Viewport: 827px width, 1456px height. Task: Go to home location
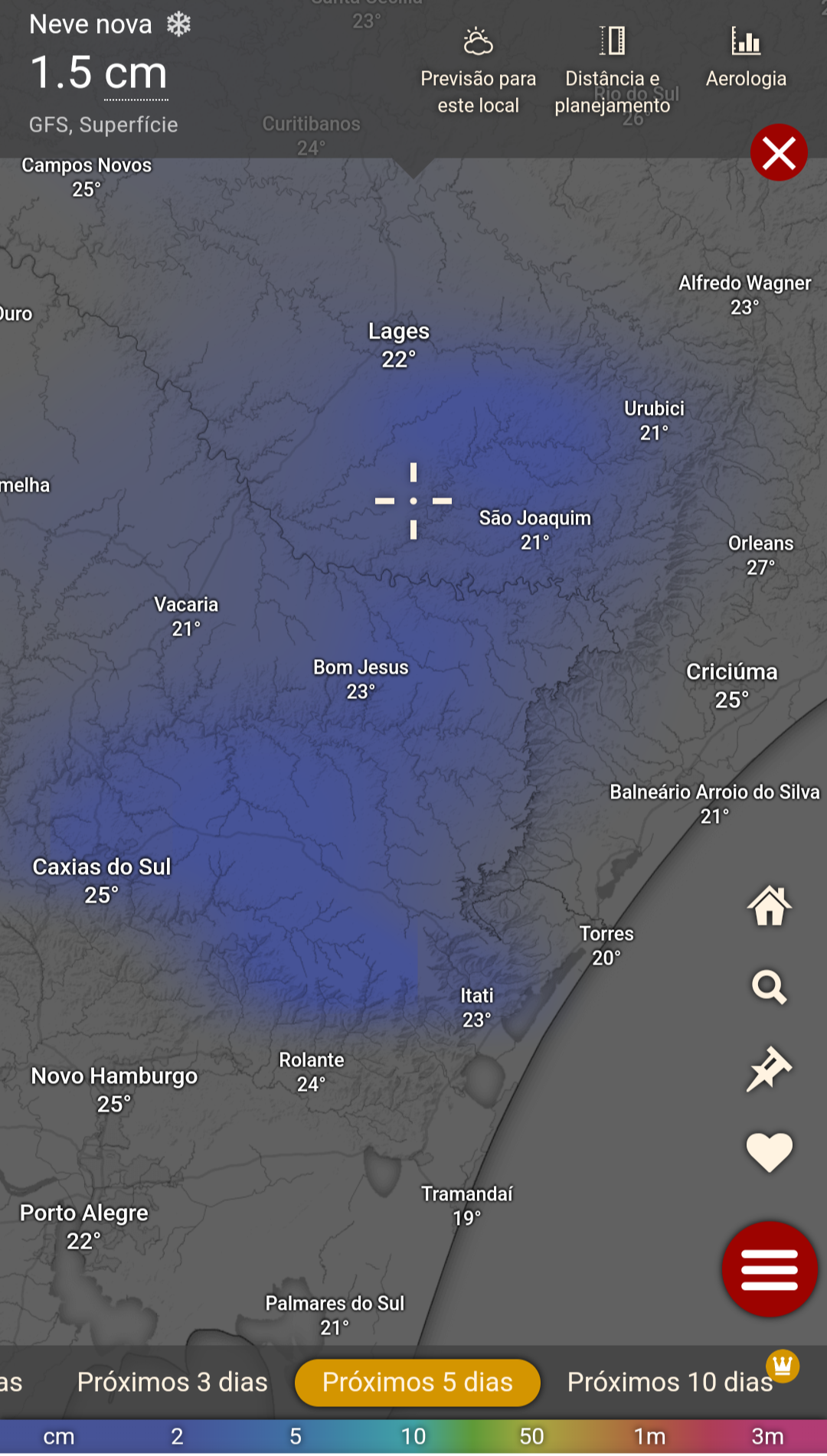769,905
